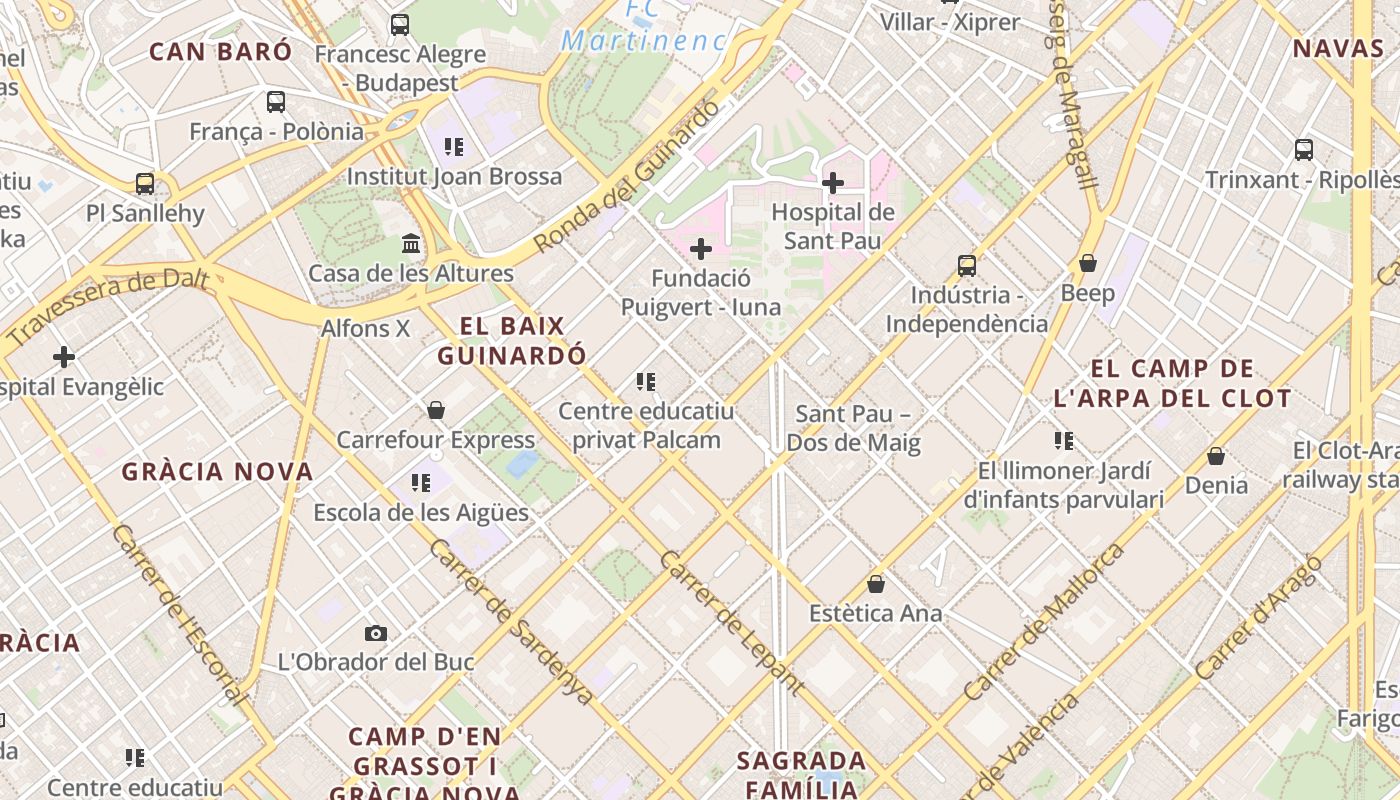The height and width of the screenshot is (800, 1400).
Task: Select the Fundació Puigvert - Iuna marker
Action: point(701,249)
